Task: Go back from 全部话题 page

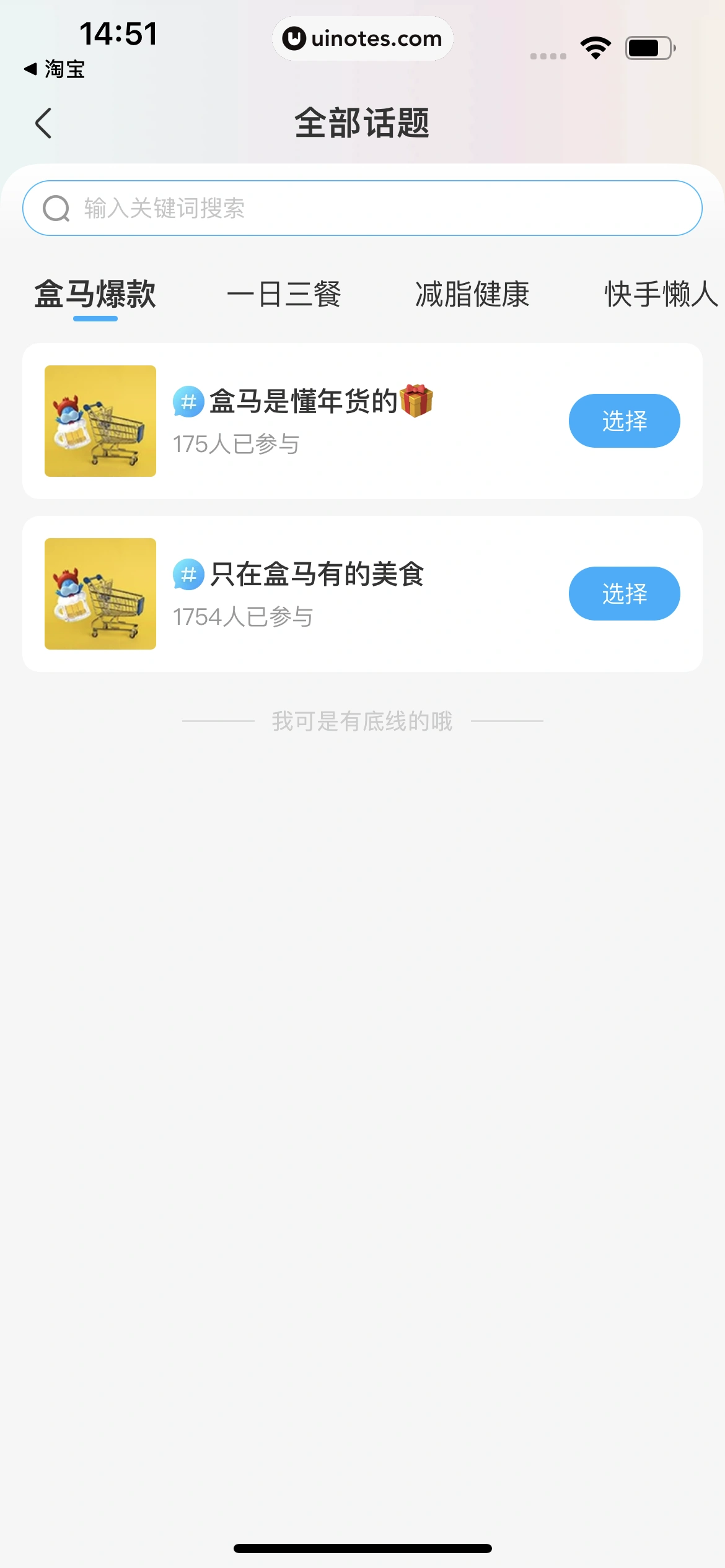Action: 43,123
